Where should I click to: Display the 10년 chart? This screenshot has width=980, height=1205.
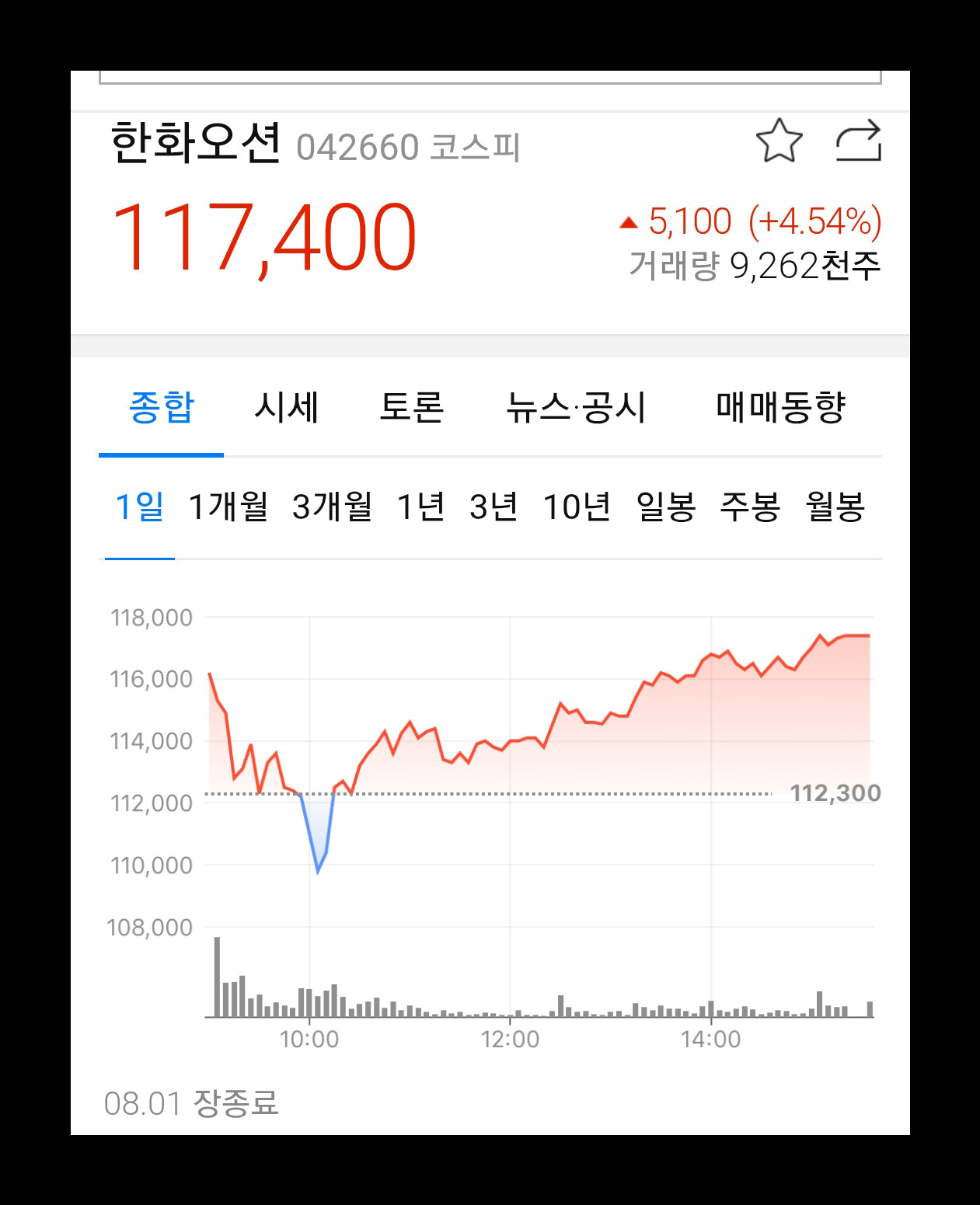tap(577, 507)
